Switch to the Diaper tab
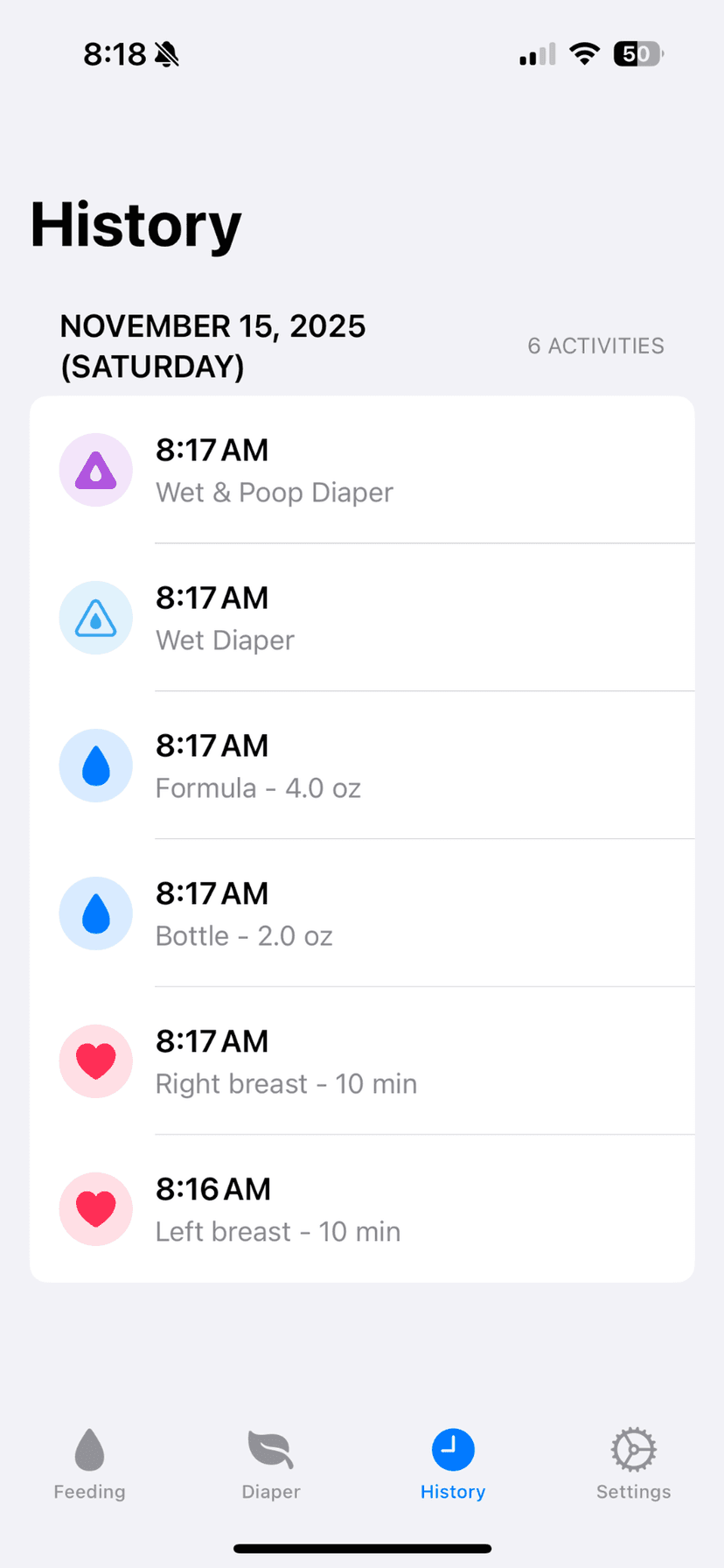The width and height of the screenshot is (724, 1568). click(x=270, y=1463)
